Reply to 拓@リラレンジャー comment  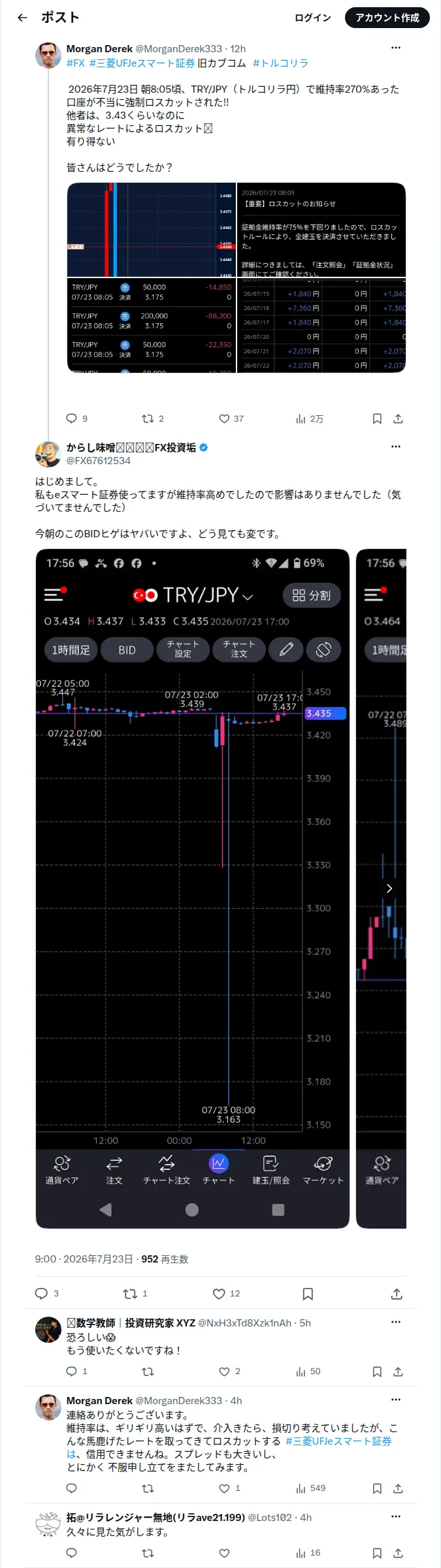coord(72,1552)
